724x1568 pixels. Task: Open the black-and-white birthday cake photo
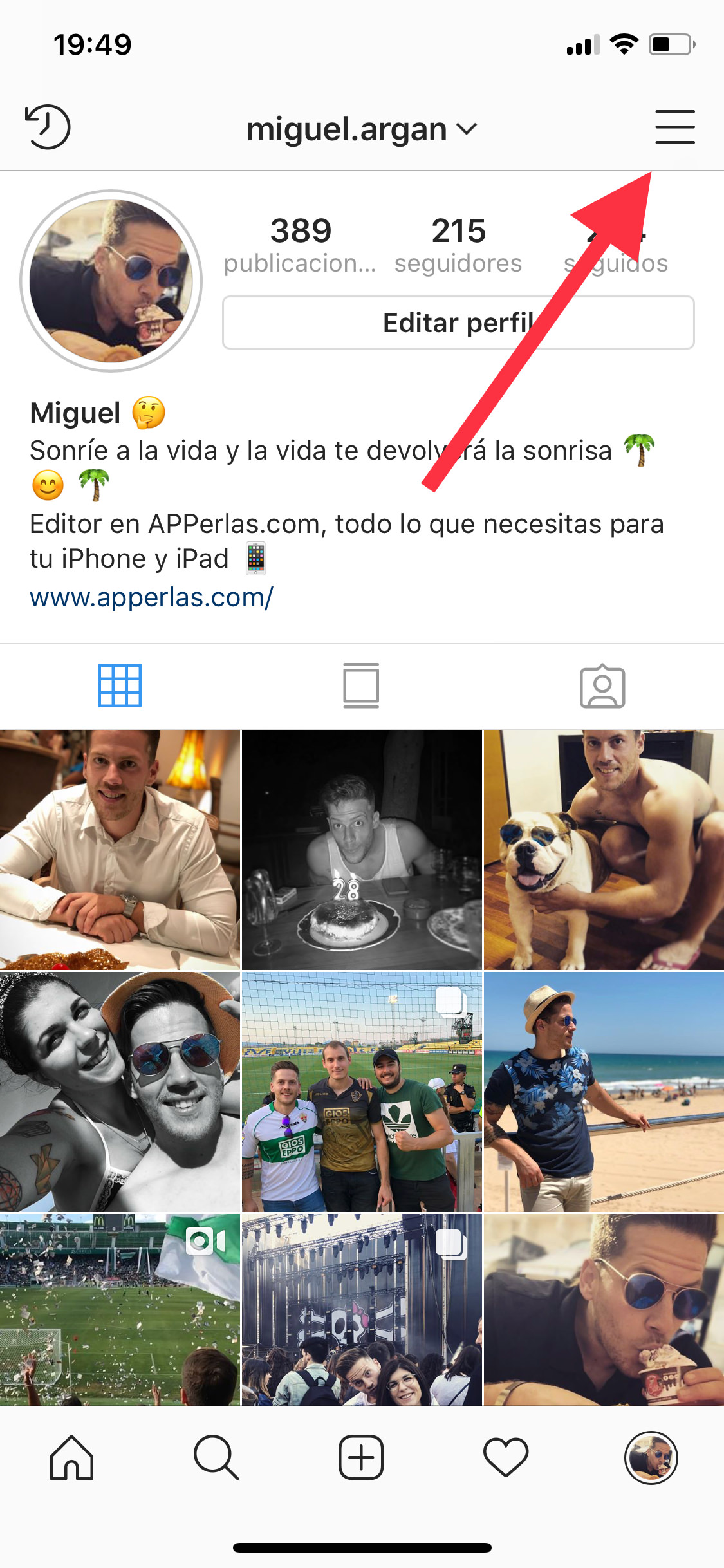(361, 850)
